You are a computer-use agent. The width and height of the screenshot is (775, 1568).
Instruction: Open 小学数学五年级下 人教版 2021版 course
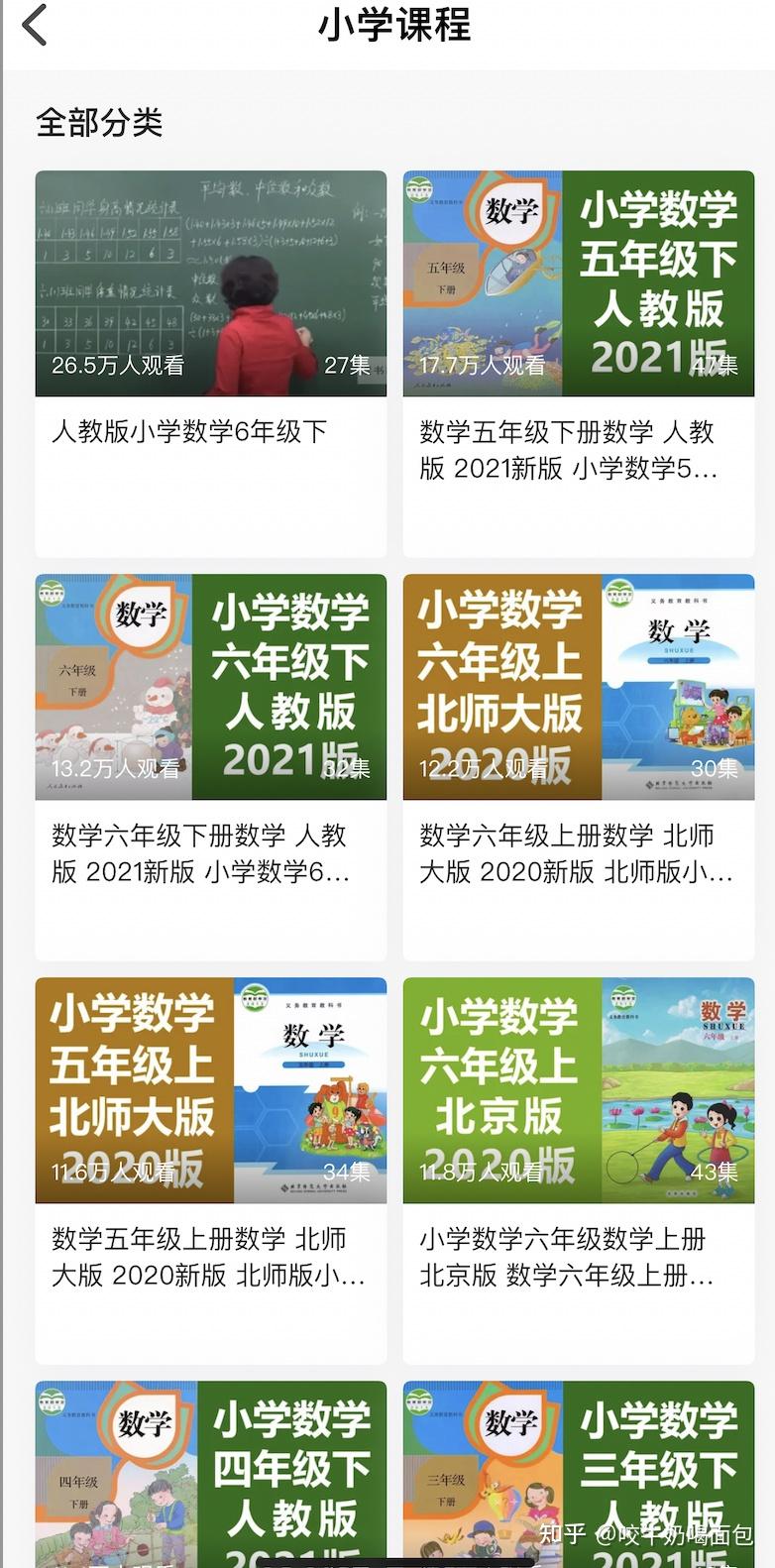pos(578,284)
